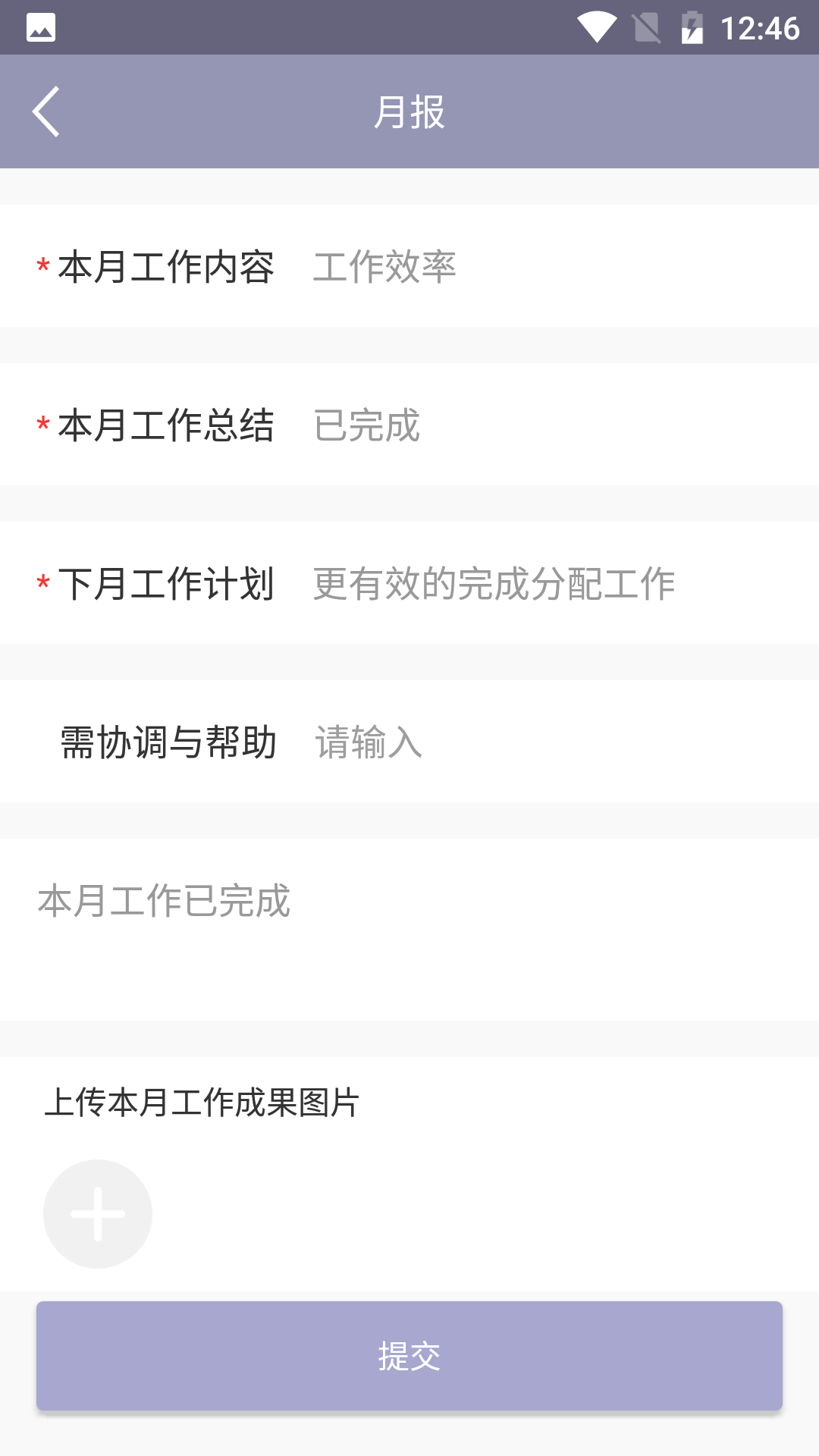This screenshot has height=1456, width=819.
Task: Submit the monthly report with 提交
Action: tap(409, 1356)
